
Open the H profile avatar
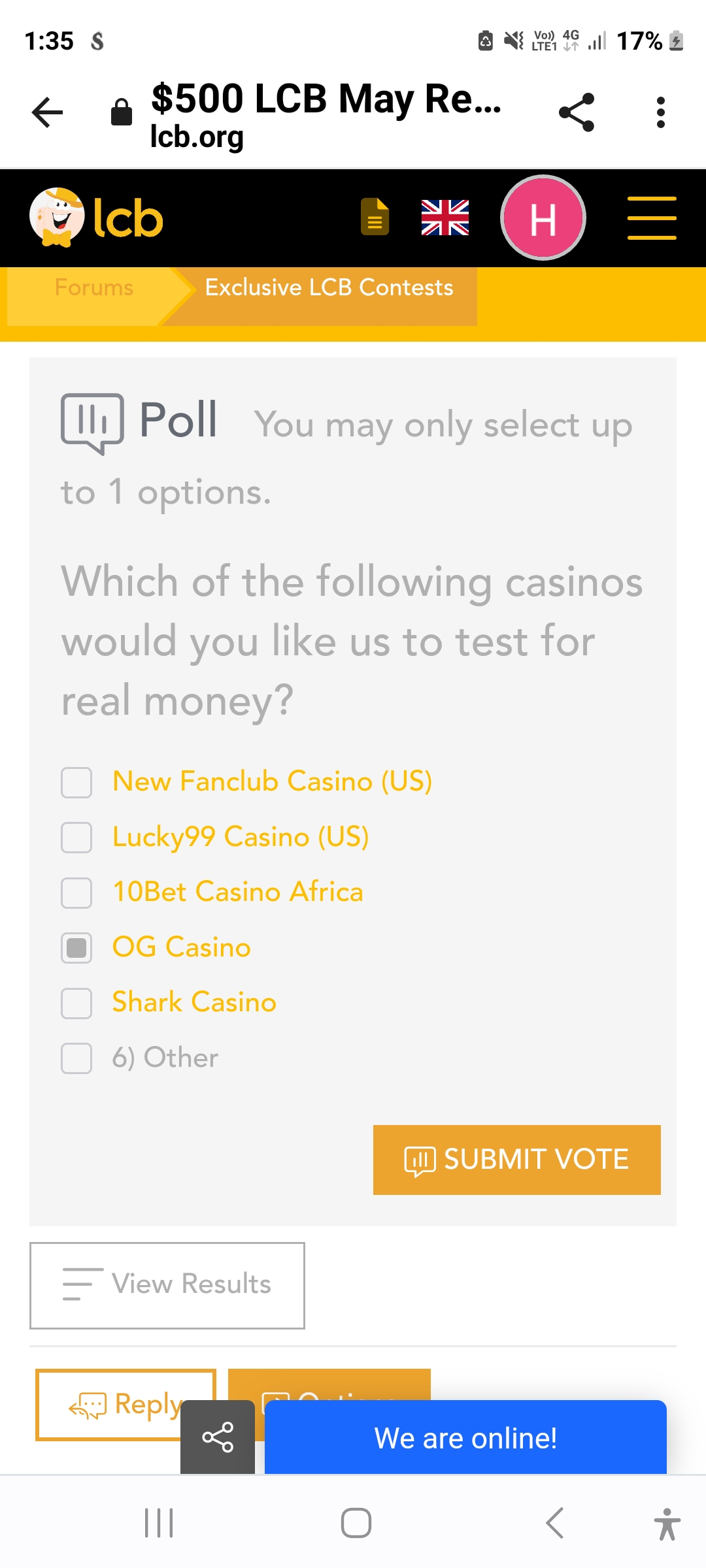click(x=543, y=218)
